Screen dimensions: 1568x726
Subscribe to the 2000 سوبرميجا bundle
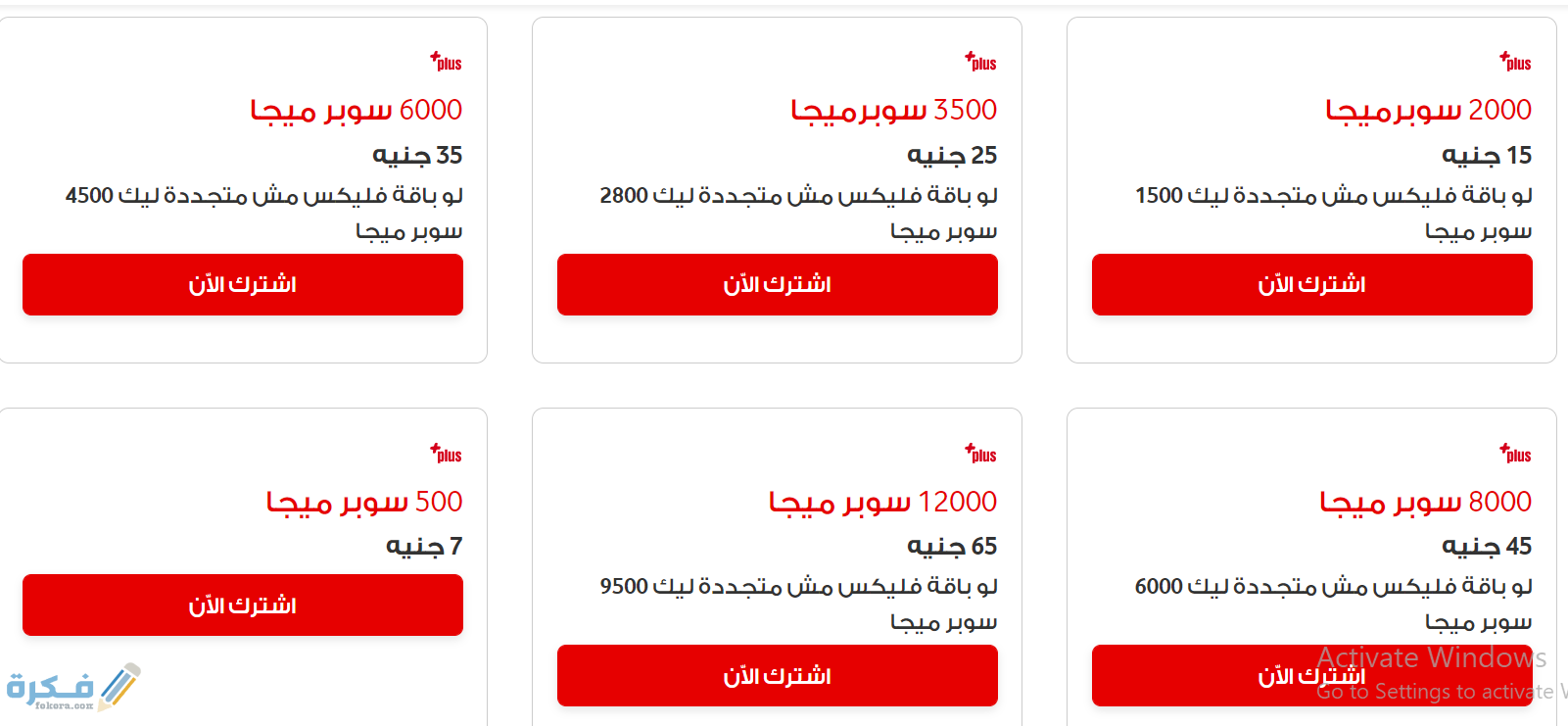(1311, 284)
